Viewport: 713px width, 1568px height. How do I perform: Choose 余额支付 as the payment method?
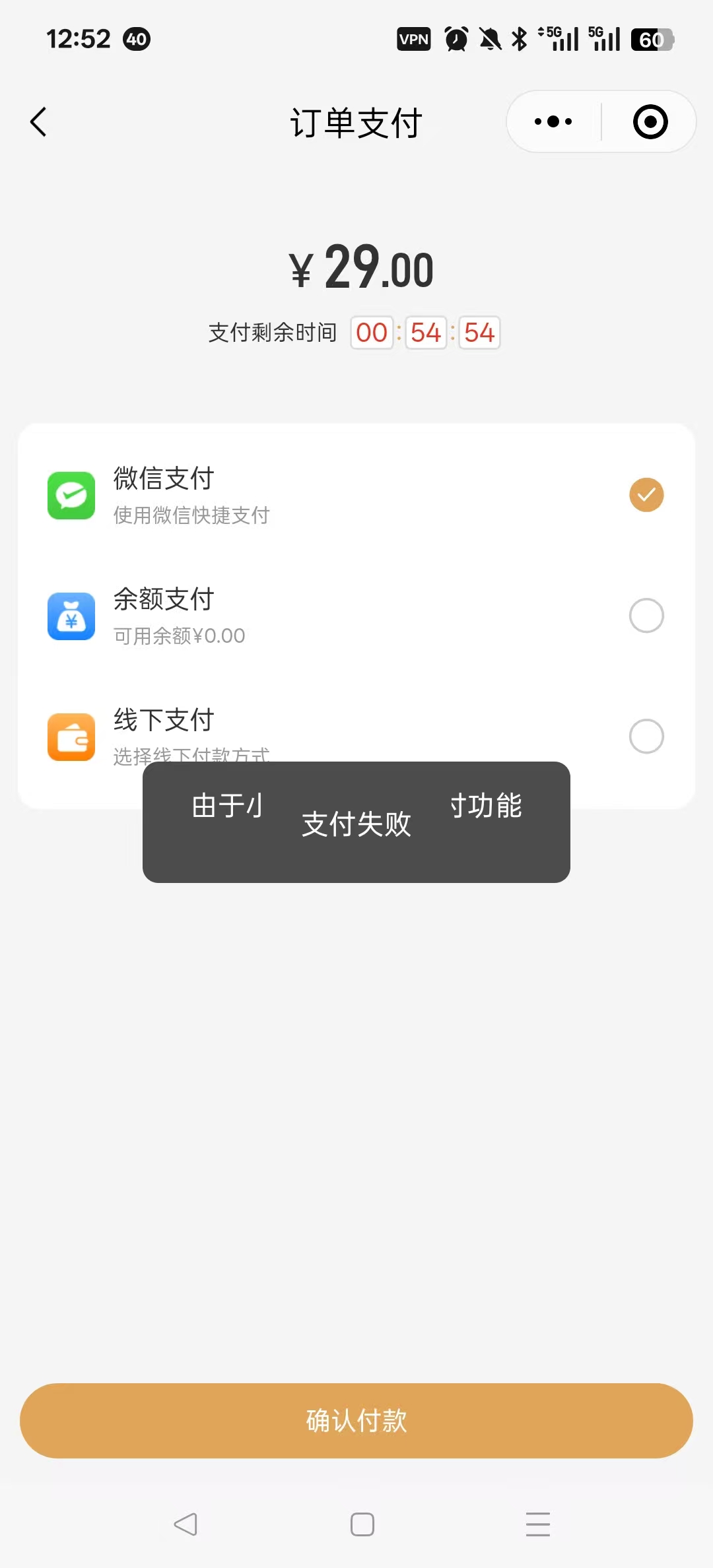click(356, 616)
